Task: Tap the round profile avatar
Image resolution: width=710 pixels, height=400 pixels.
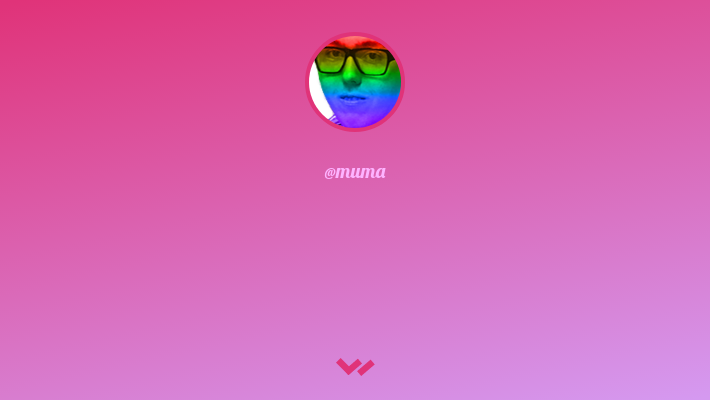Action: (355, 82)
